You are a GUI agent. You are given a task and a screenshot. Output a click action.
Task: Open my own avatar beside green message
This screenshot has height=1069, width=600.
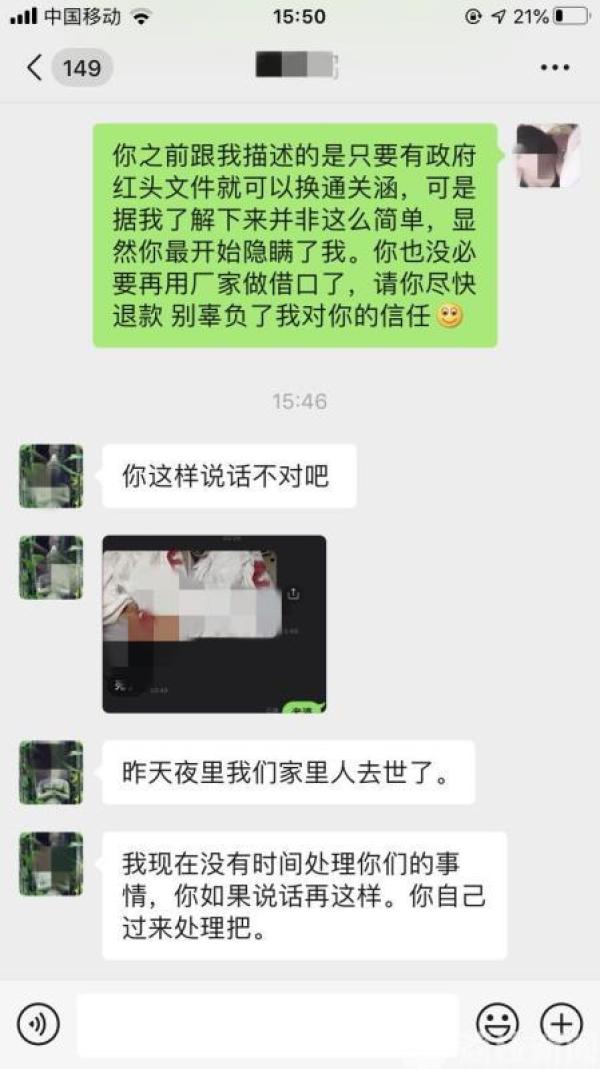548,156
